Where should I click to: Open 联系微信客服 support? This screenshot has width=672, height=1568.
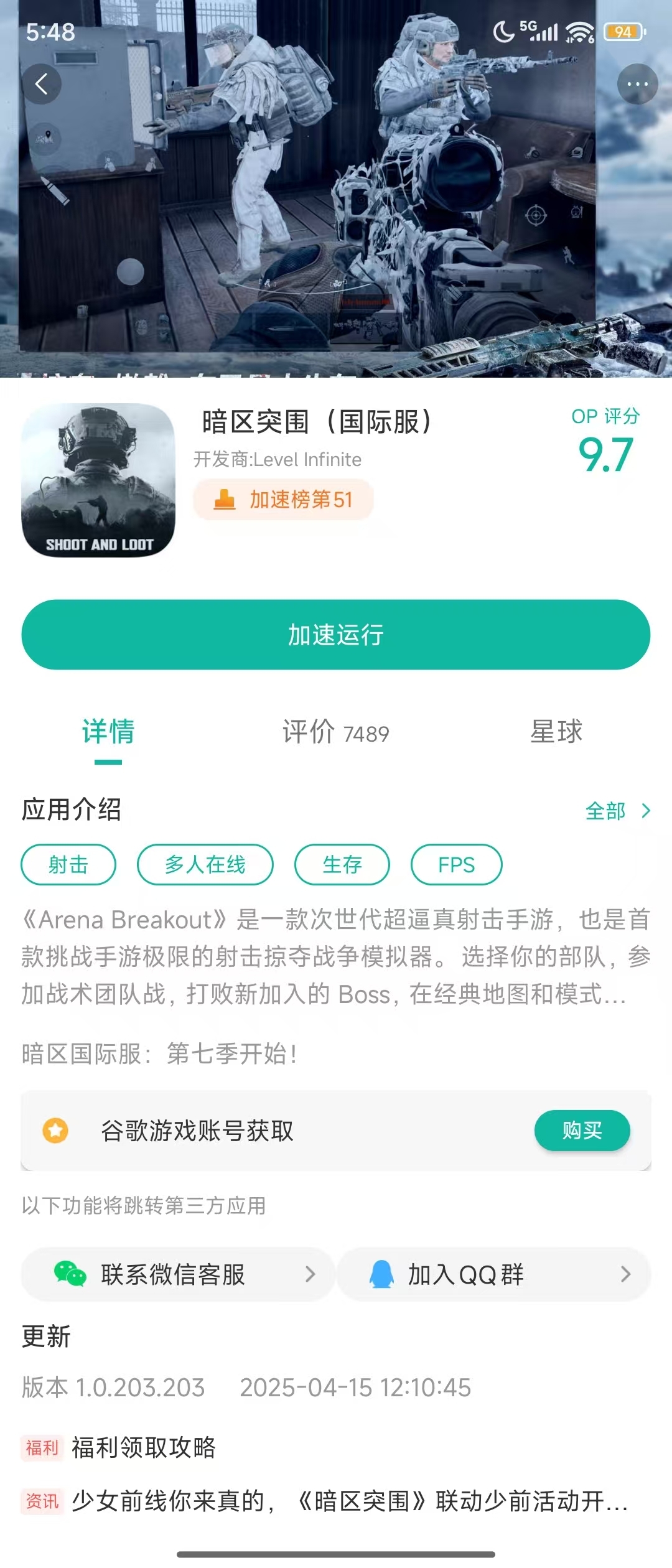(x=179, y=1274)
